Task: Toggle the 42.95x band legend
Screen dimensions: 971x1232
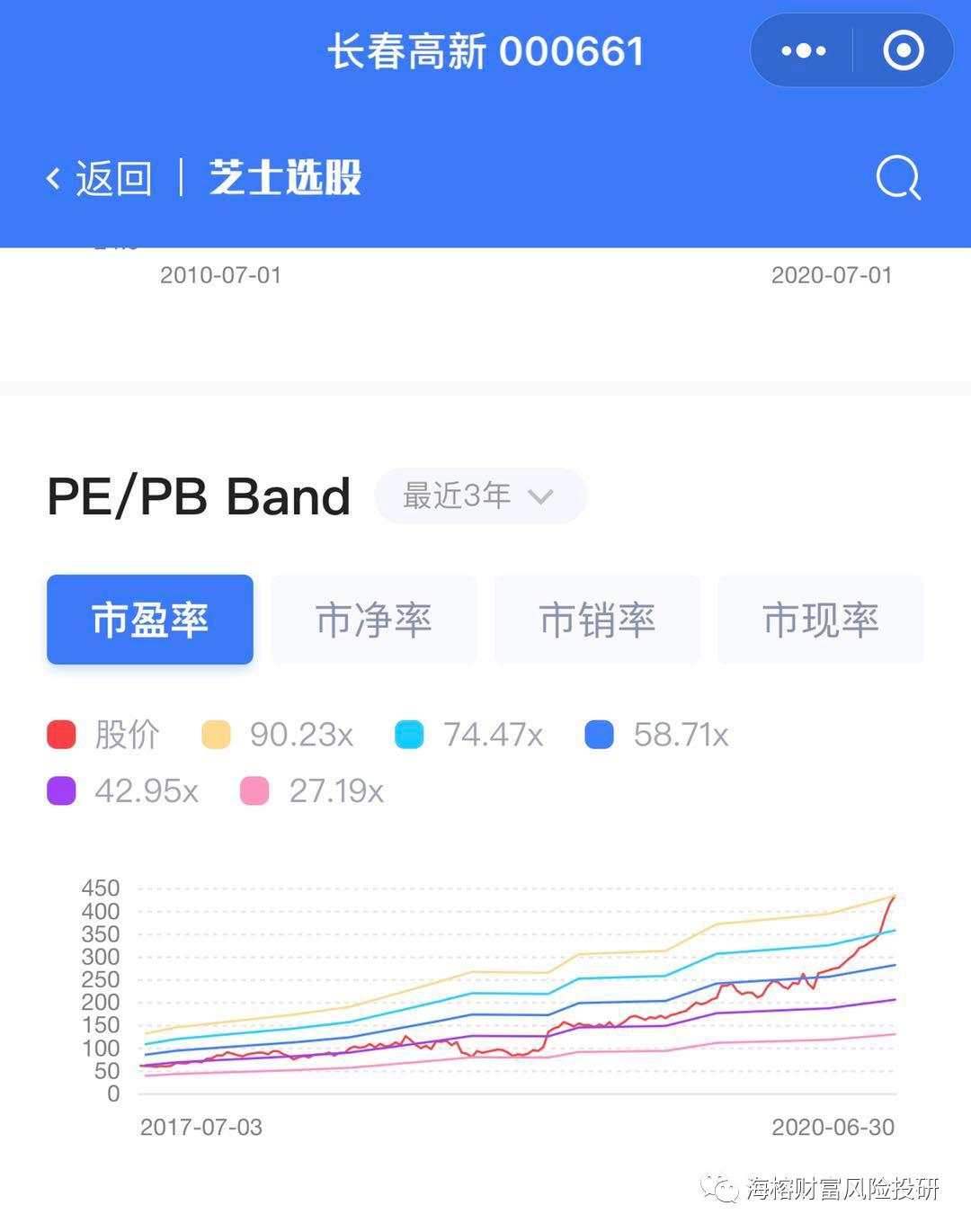Action: 123,791
